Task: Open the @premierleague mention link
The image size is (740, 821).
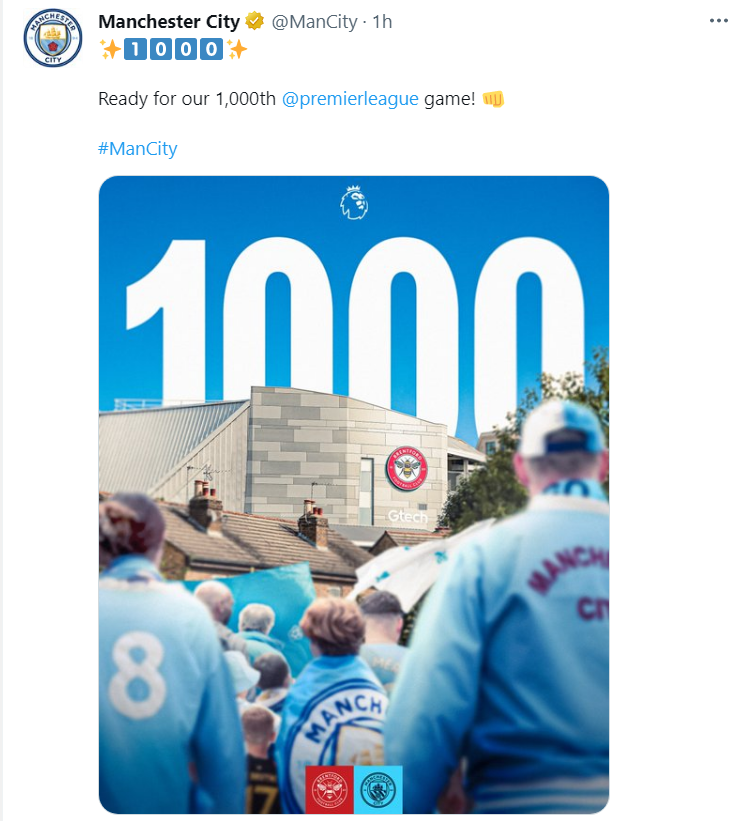Action: tap(357, 99)
